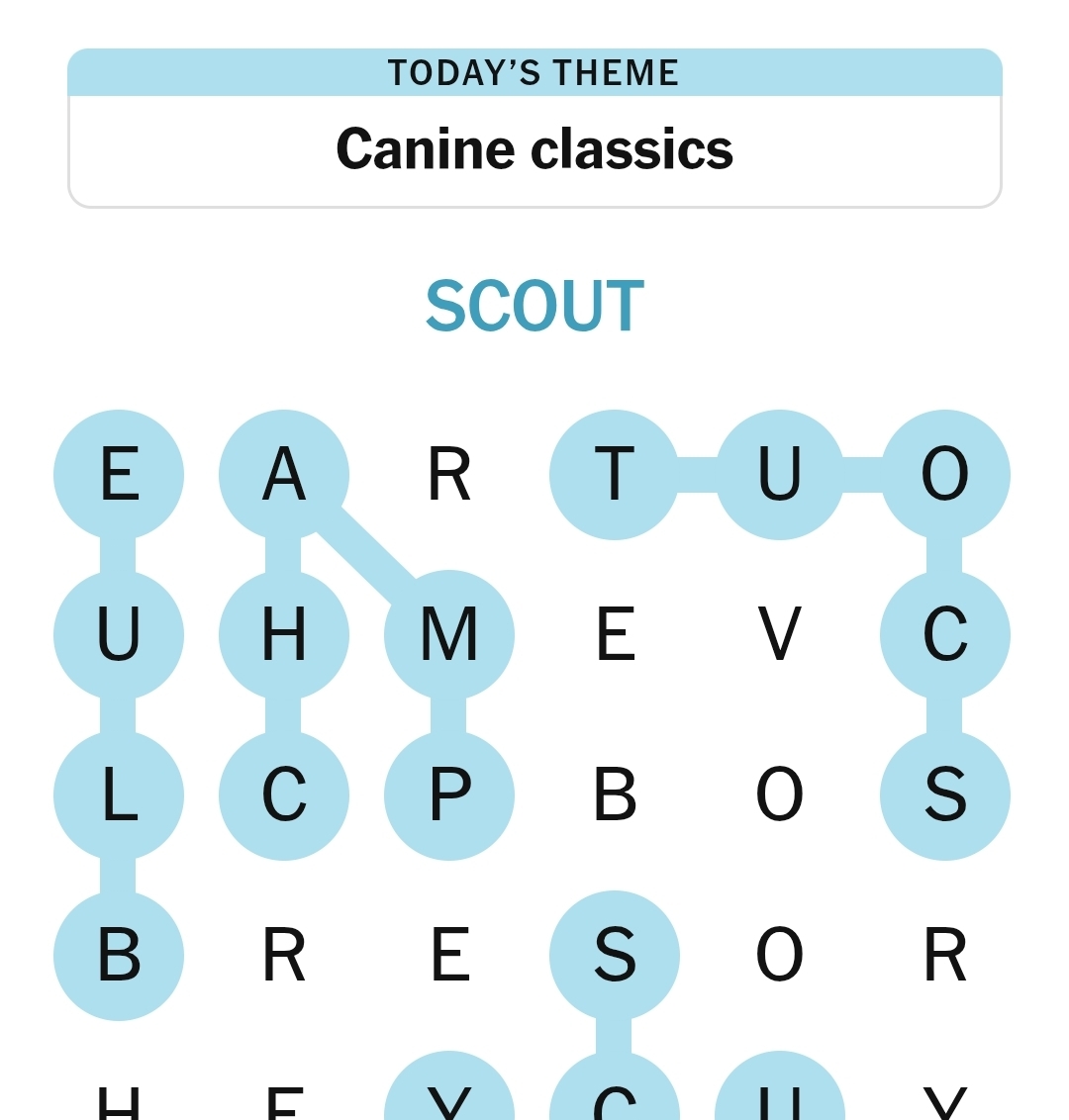The height and width of the screenshot is (1120, 1069).
Task: Tap the letter A tile
Action: (x=284, y=475)
